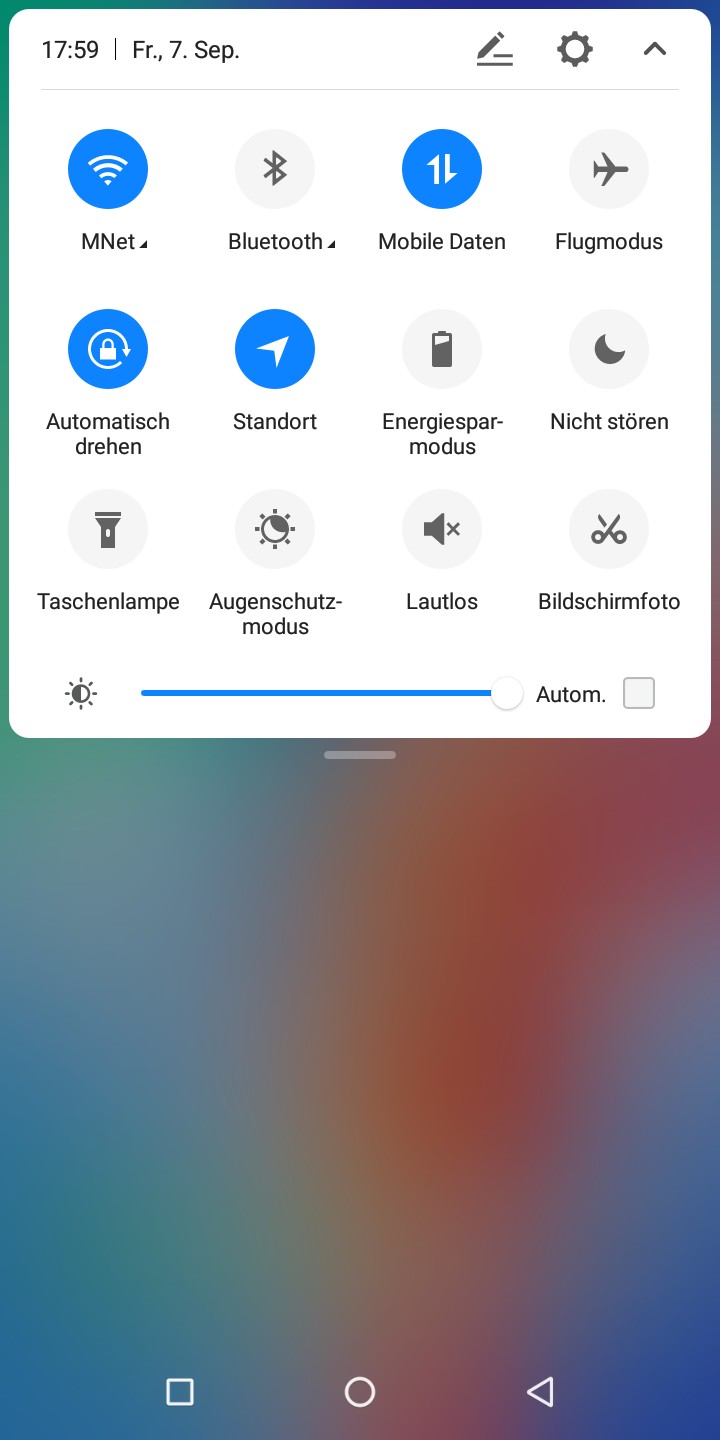Turn on Flugmodus
The height and width of the screenshot is (1440, 720).
pyautogui.click(x=609, y=169)
